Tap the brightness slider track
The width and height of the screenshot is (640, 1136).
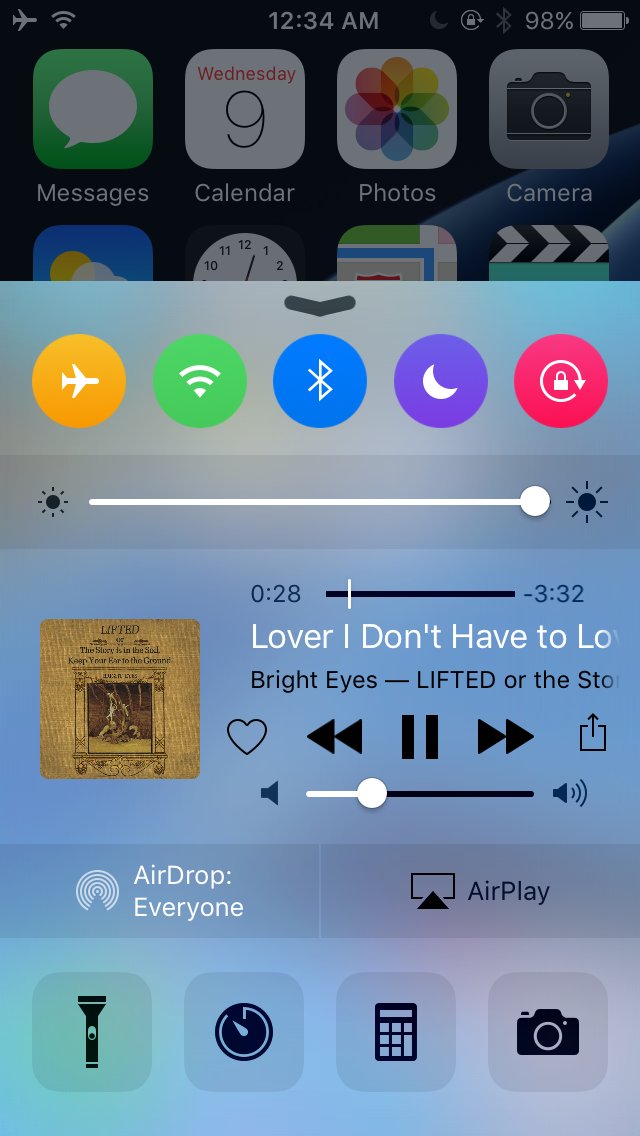pyautogui.click(x=310, y=501)
